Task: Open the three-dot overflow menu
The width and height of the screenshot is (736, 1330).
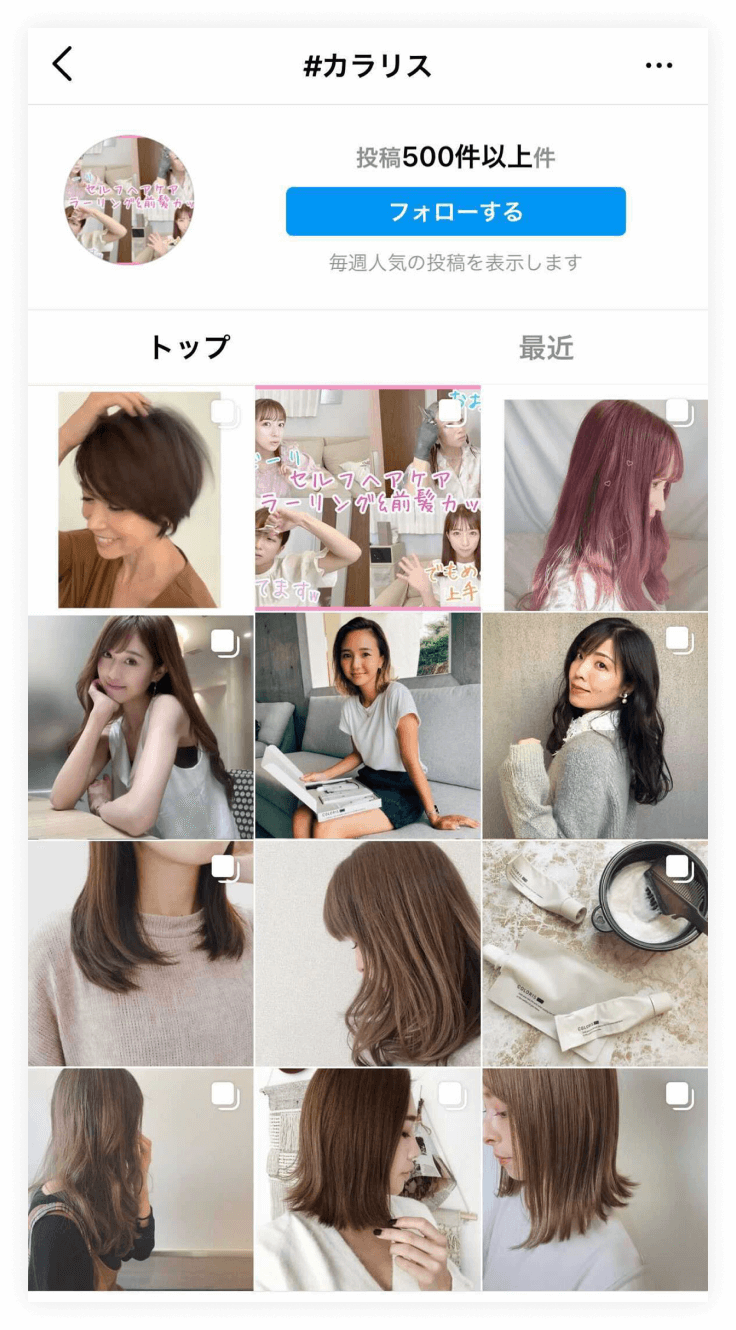Action: [658, 66]
